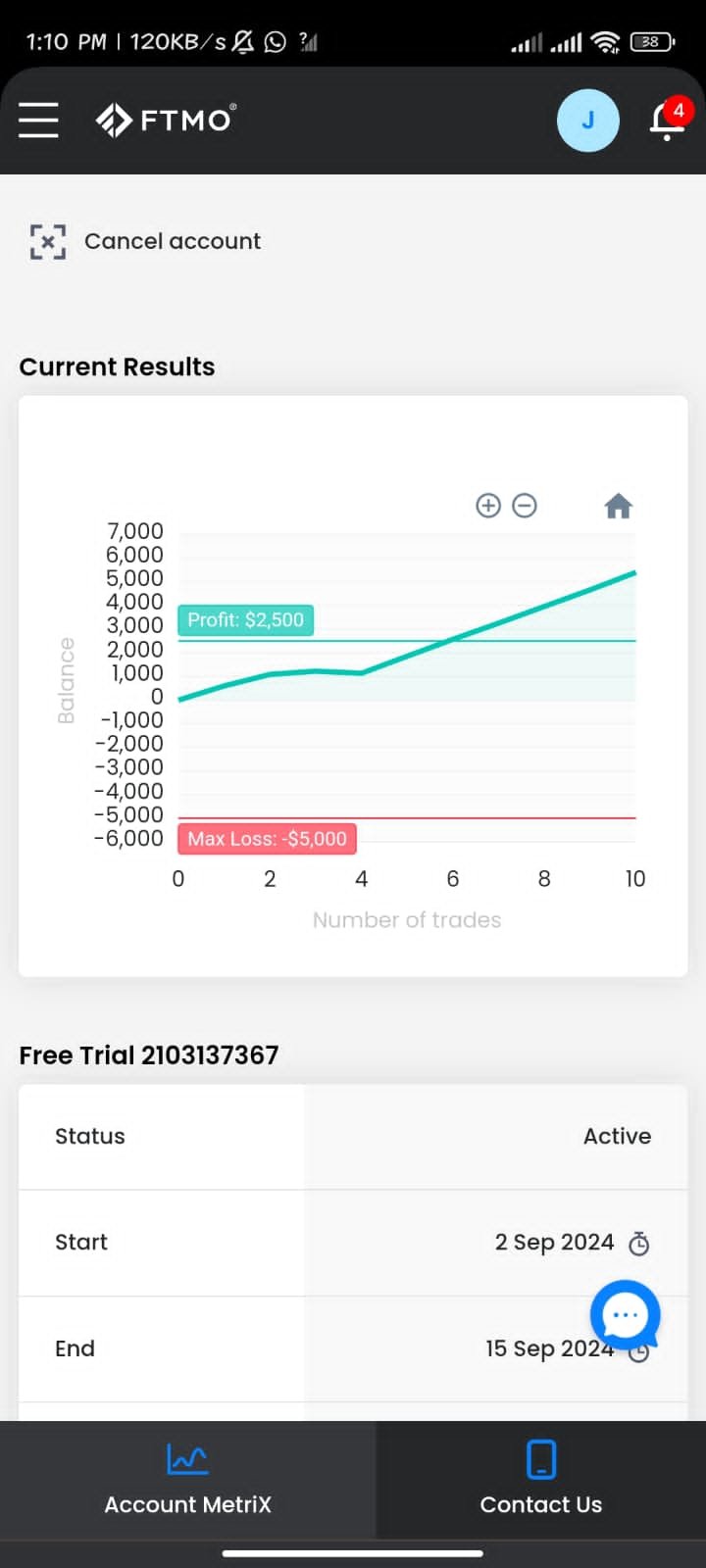Open the live chat bubble
Image resolution: width=706 pixels, height=1568 pixels.
point(625,1314)
